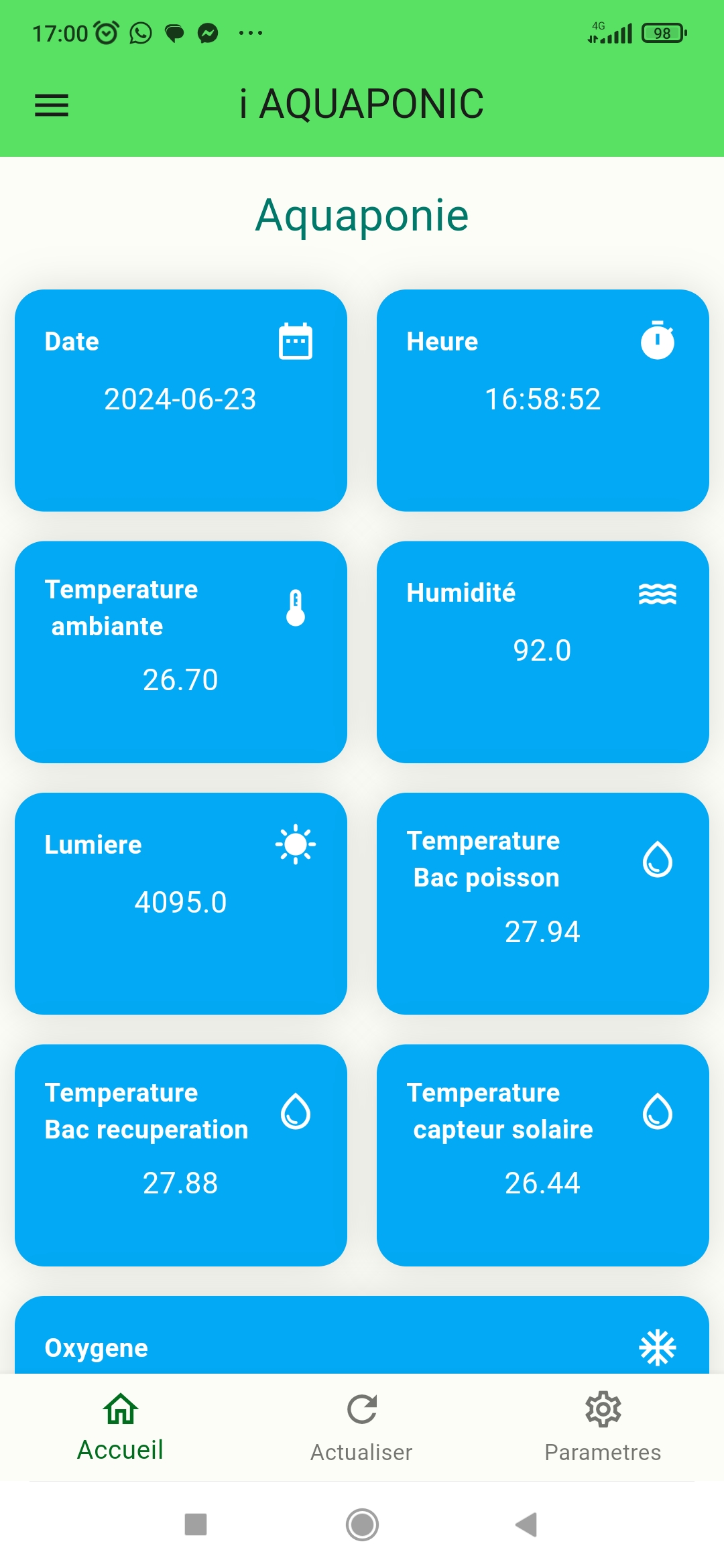The width and height of the screenshot is (724, 1568).
Task: Open the Parametres tab
Action: [603, 1427]
